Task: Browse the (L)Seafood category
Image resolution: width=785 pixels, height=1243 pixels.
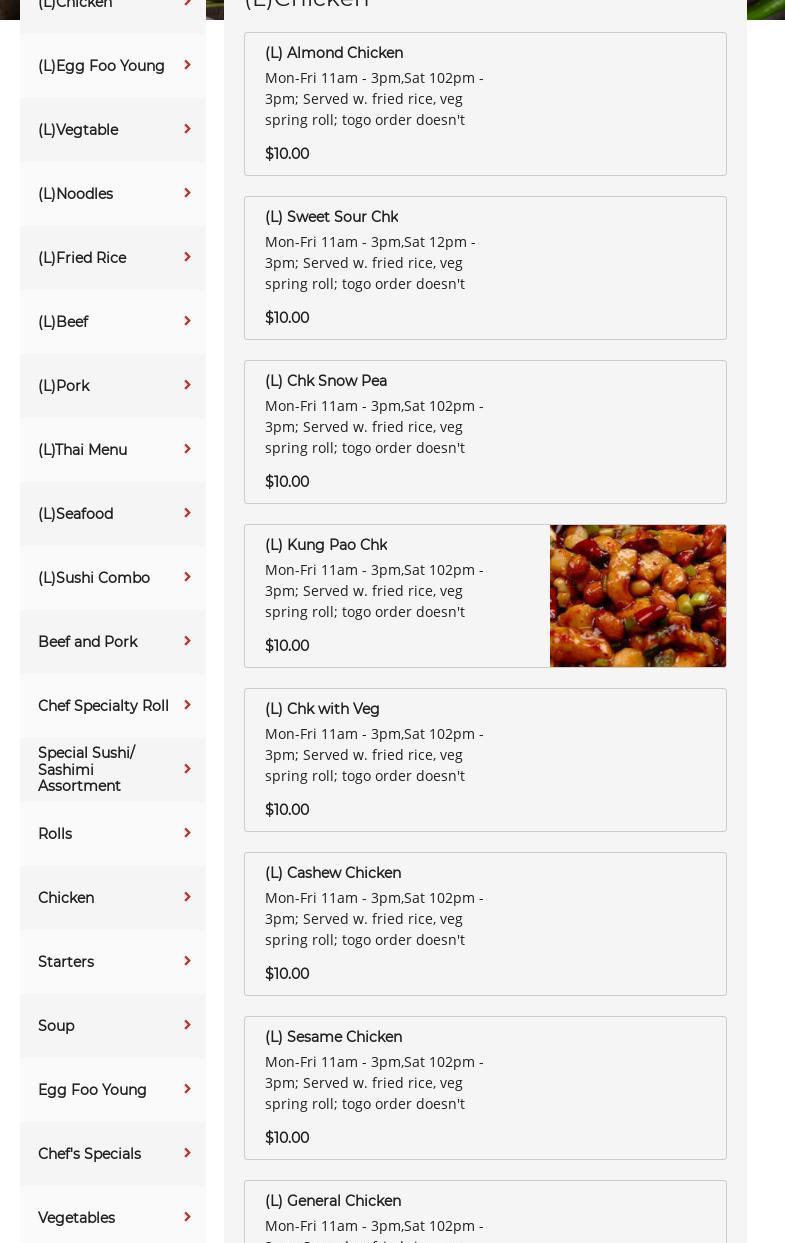Action: click(x=112, y=514)
